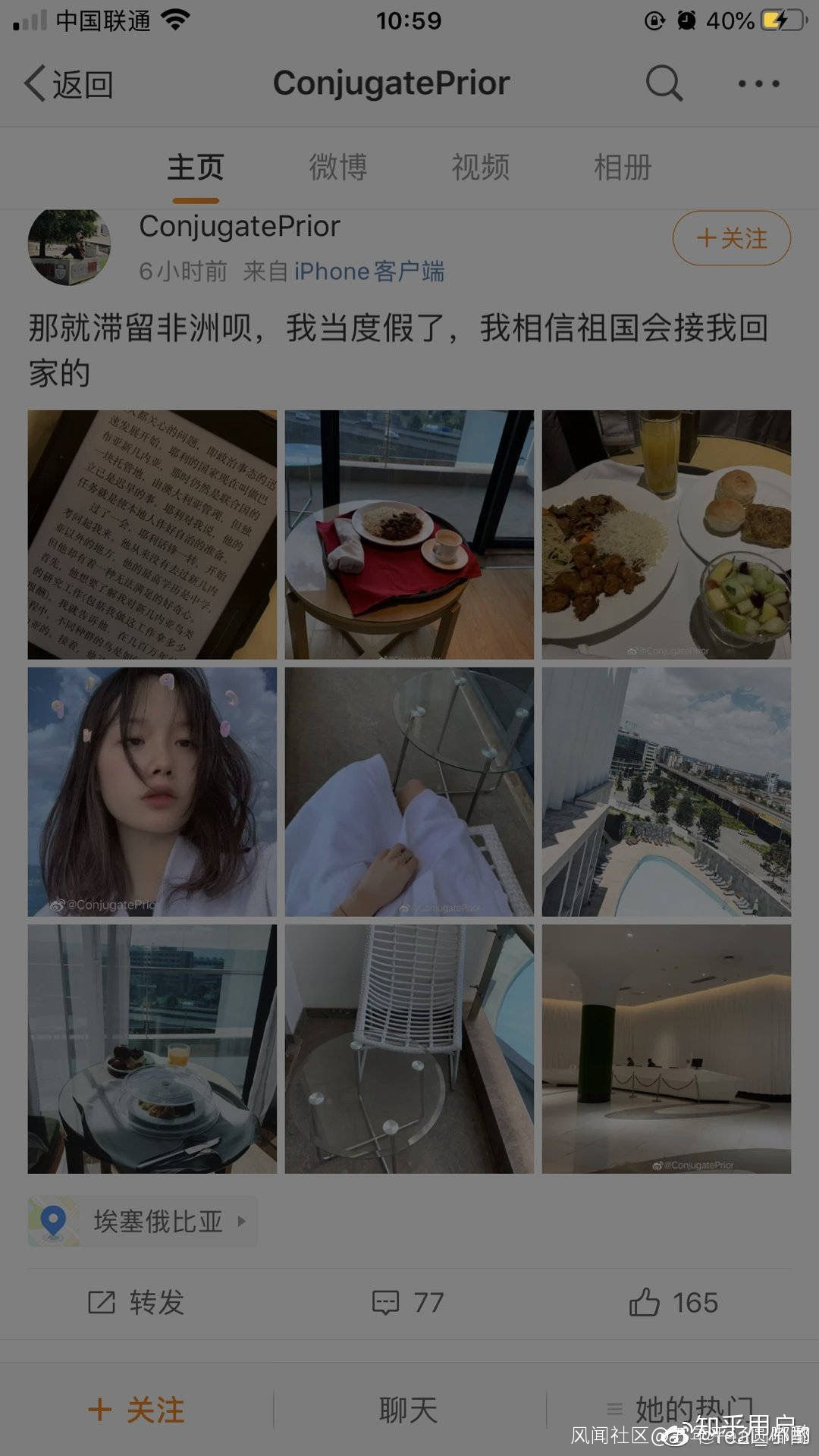Open the three-dot overflow menu
Image resolution: width=819 pixels, height=1456 pixels.
pos(758,83)
